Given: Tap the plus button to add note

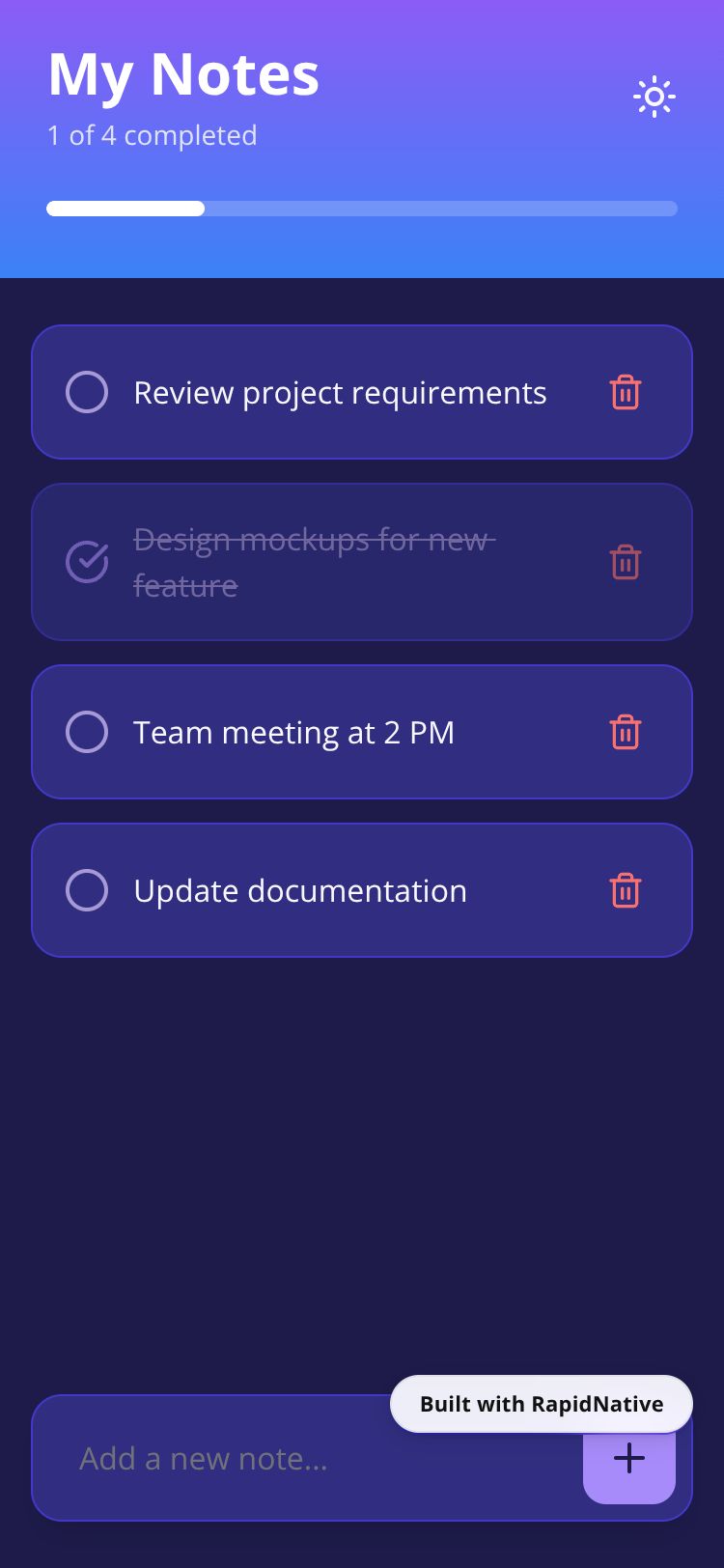Looking at the screenshot, I should click(629, 1466).
